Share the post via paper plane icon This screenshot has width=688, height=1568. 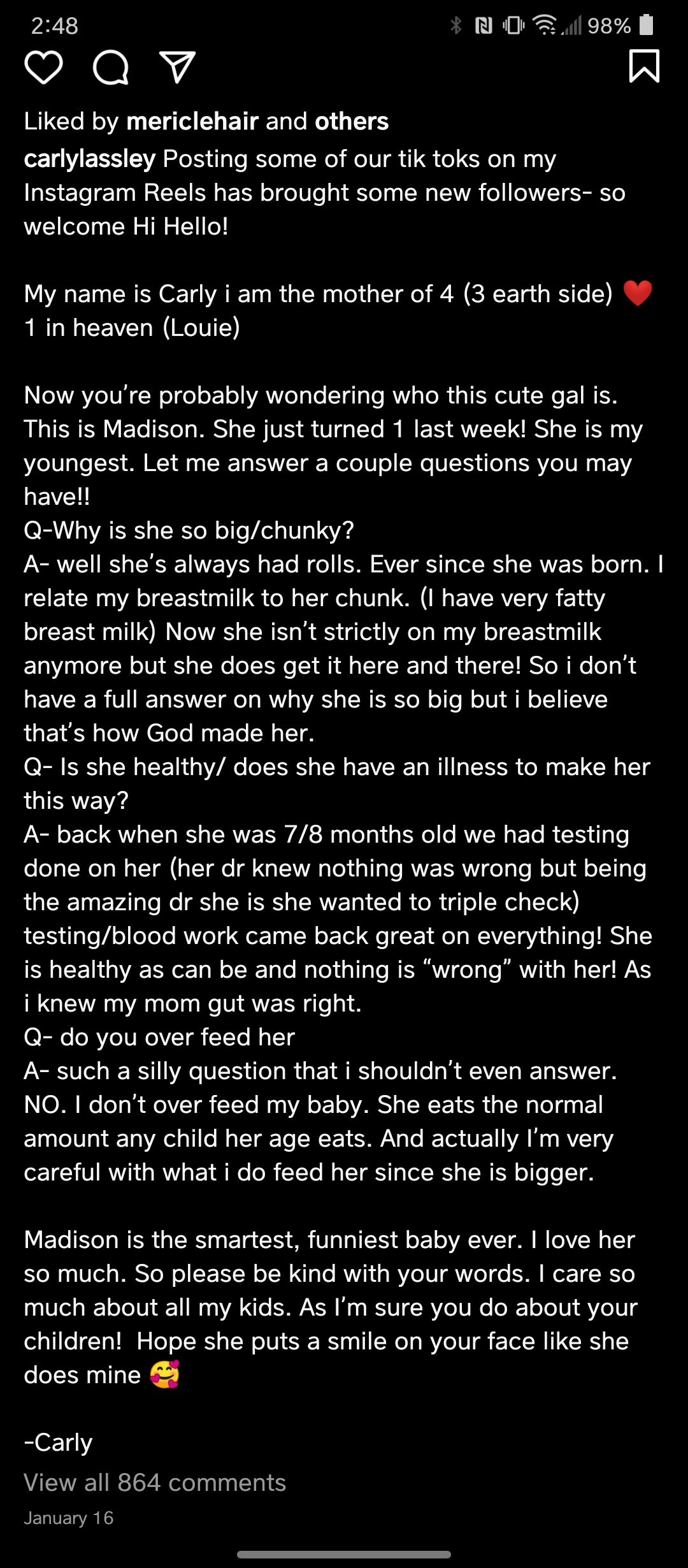click(x=177, y=68)
